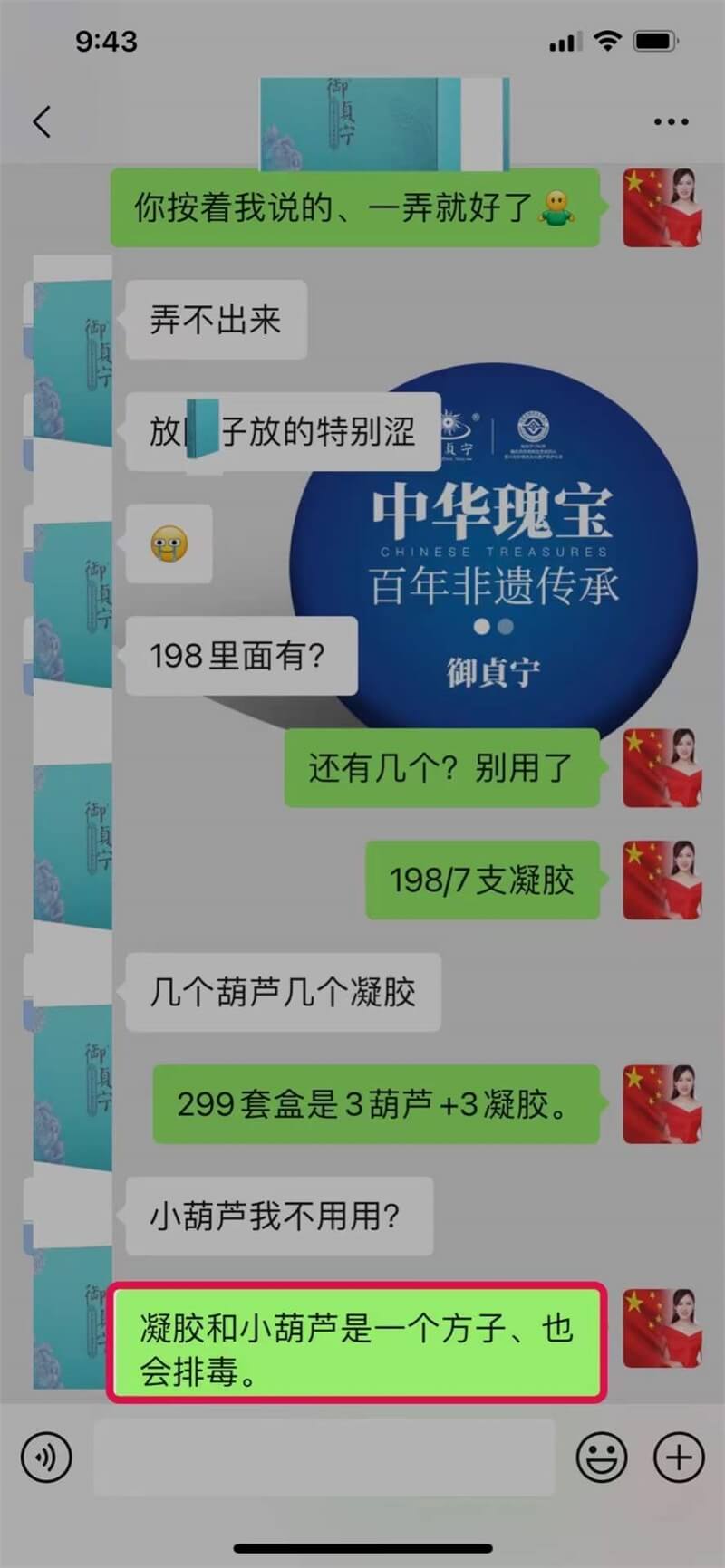Go back to the chat list
Viewport: 725px width, 1568px height.
(x=42, y=121)
